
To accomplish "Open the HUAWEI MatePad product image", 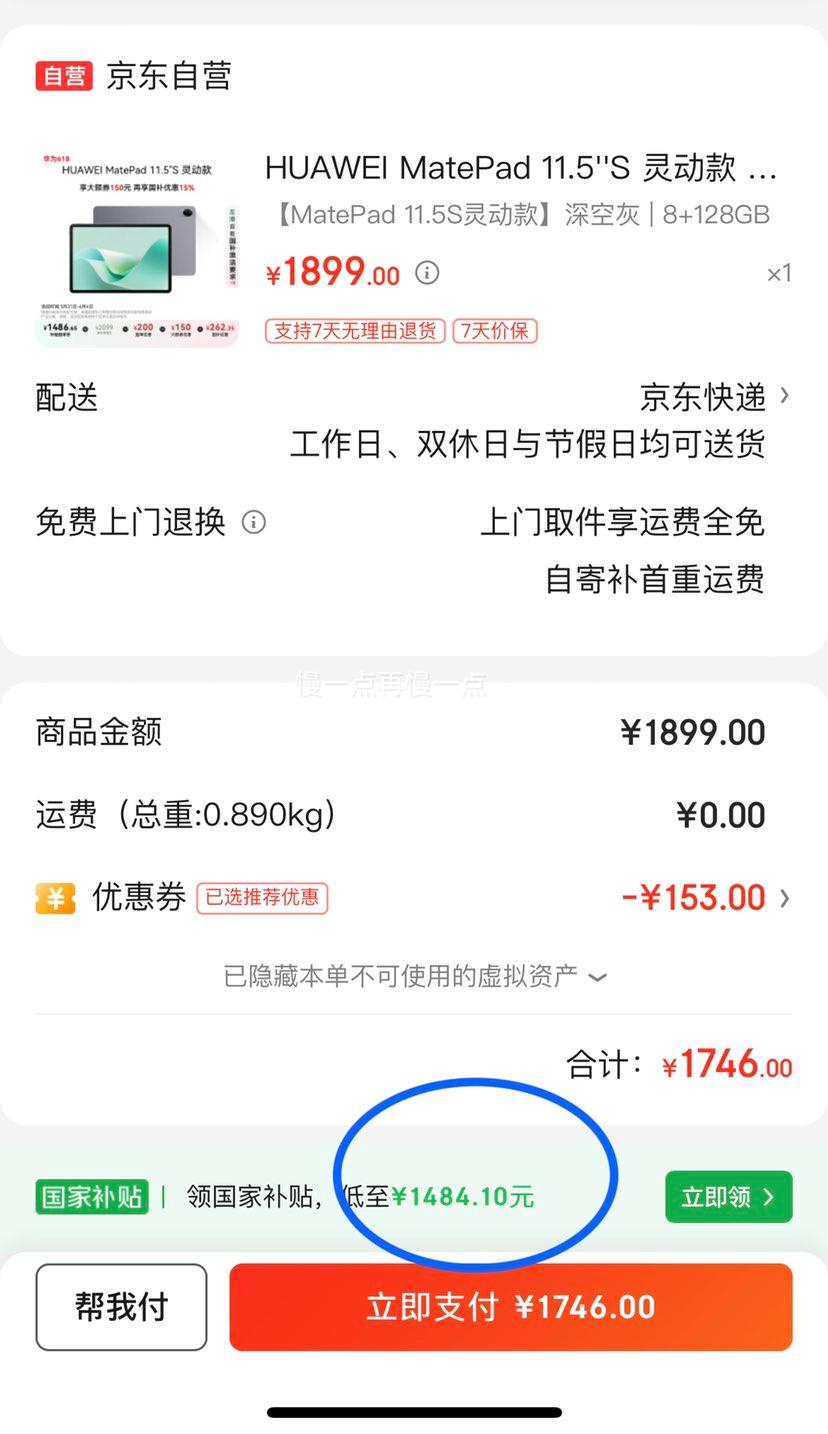I will (x=137, y=247).
